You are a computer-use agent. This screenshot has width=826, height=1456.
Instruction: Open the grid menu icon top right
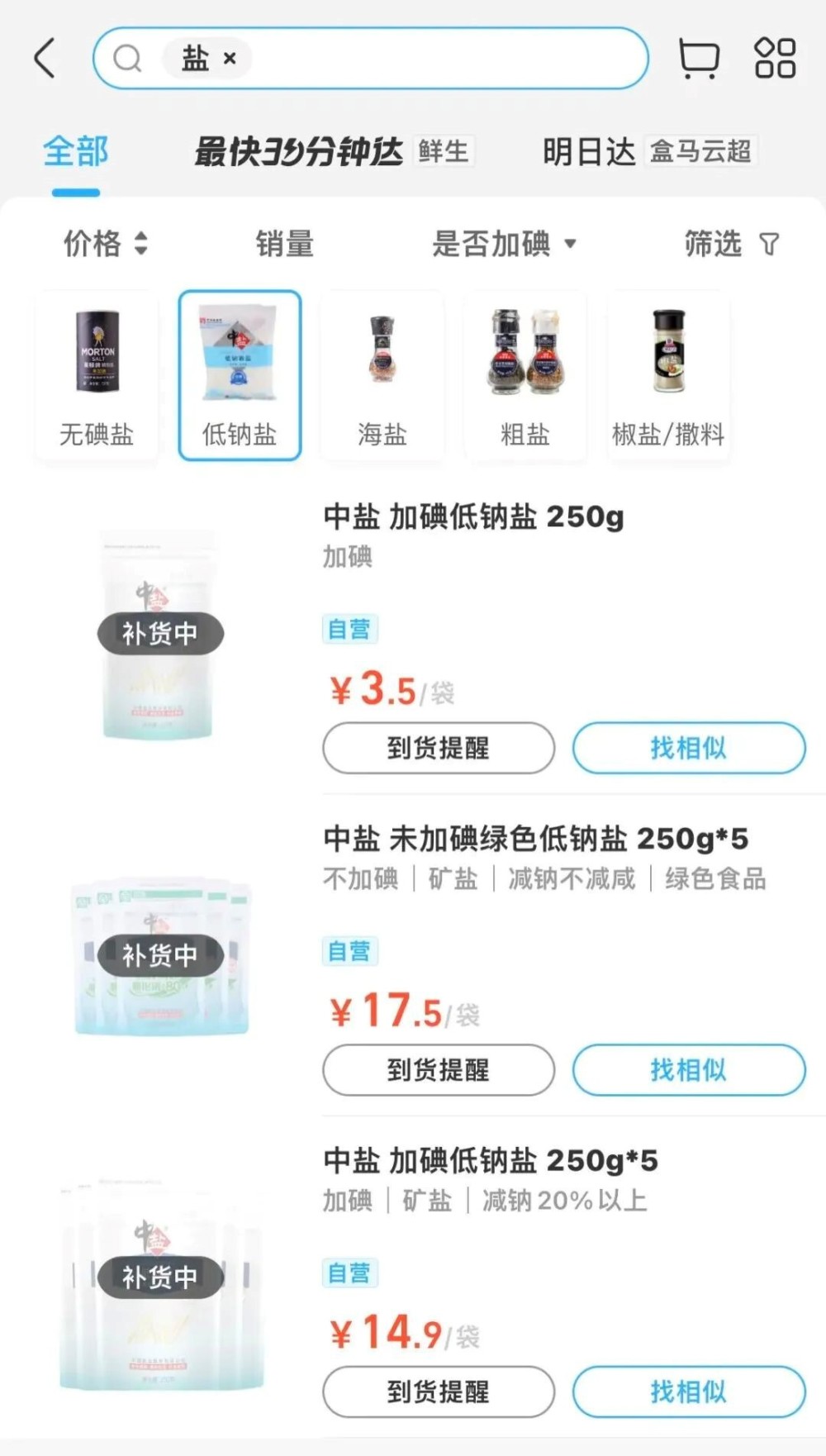[776, 58]
